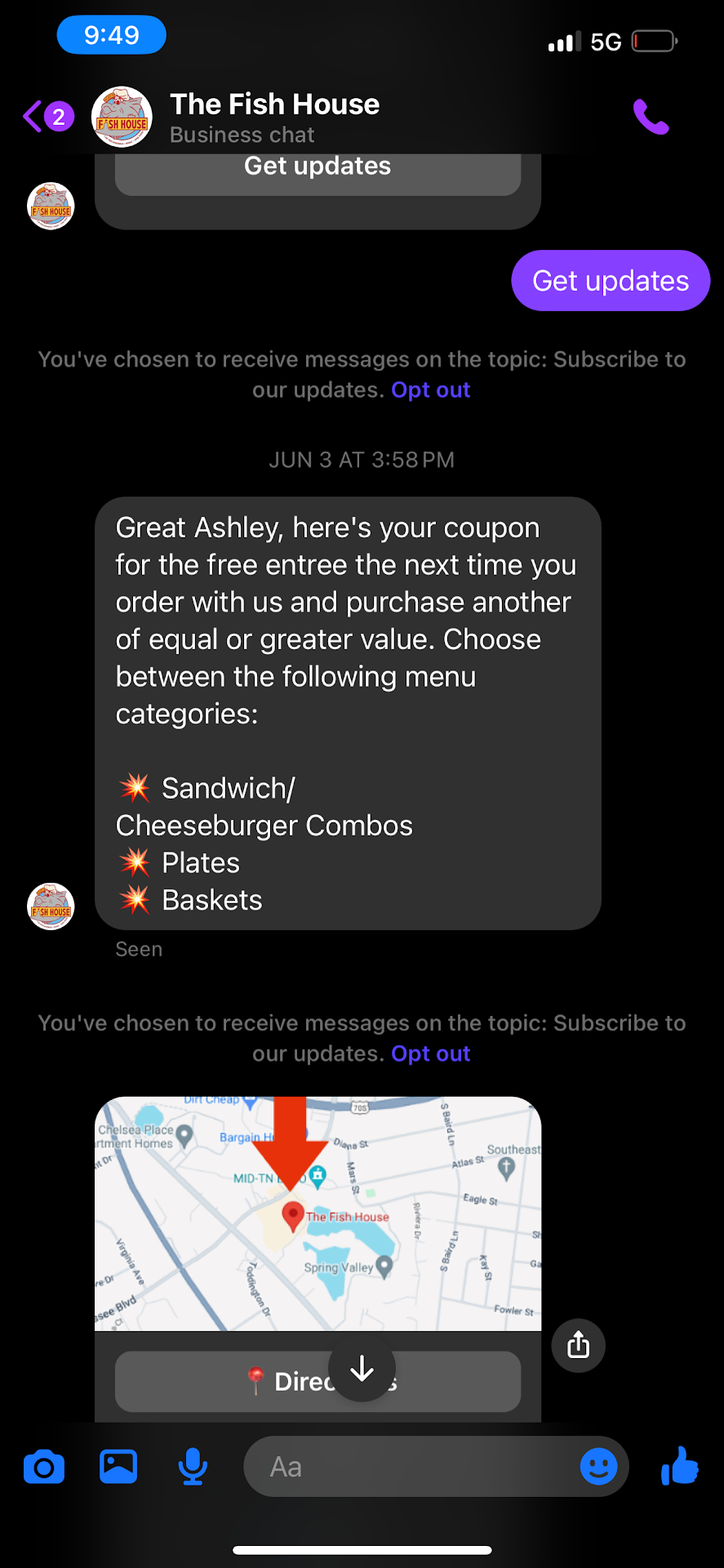The image size is (724, 1568).
Task: Send a thumbs-up like
Action: [x=680, y=1466]
